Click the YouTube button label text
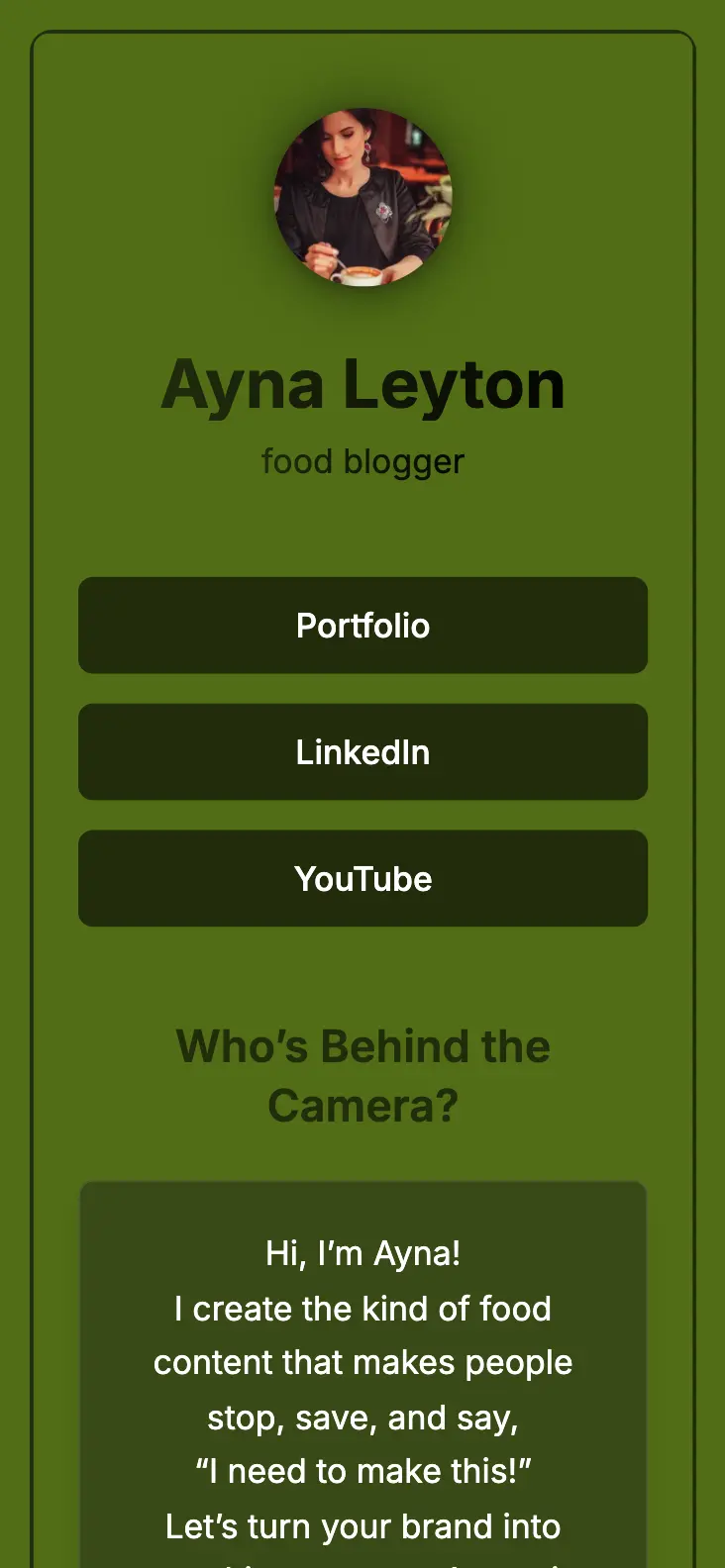The image size is (725, 1568). coord(362,878)
